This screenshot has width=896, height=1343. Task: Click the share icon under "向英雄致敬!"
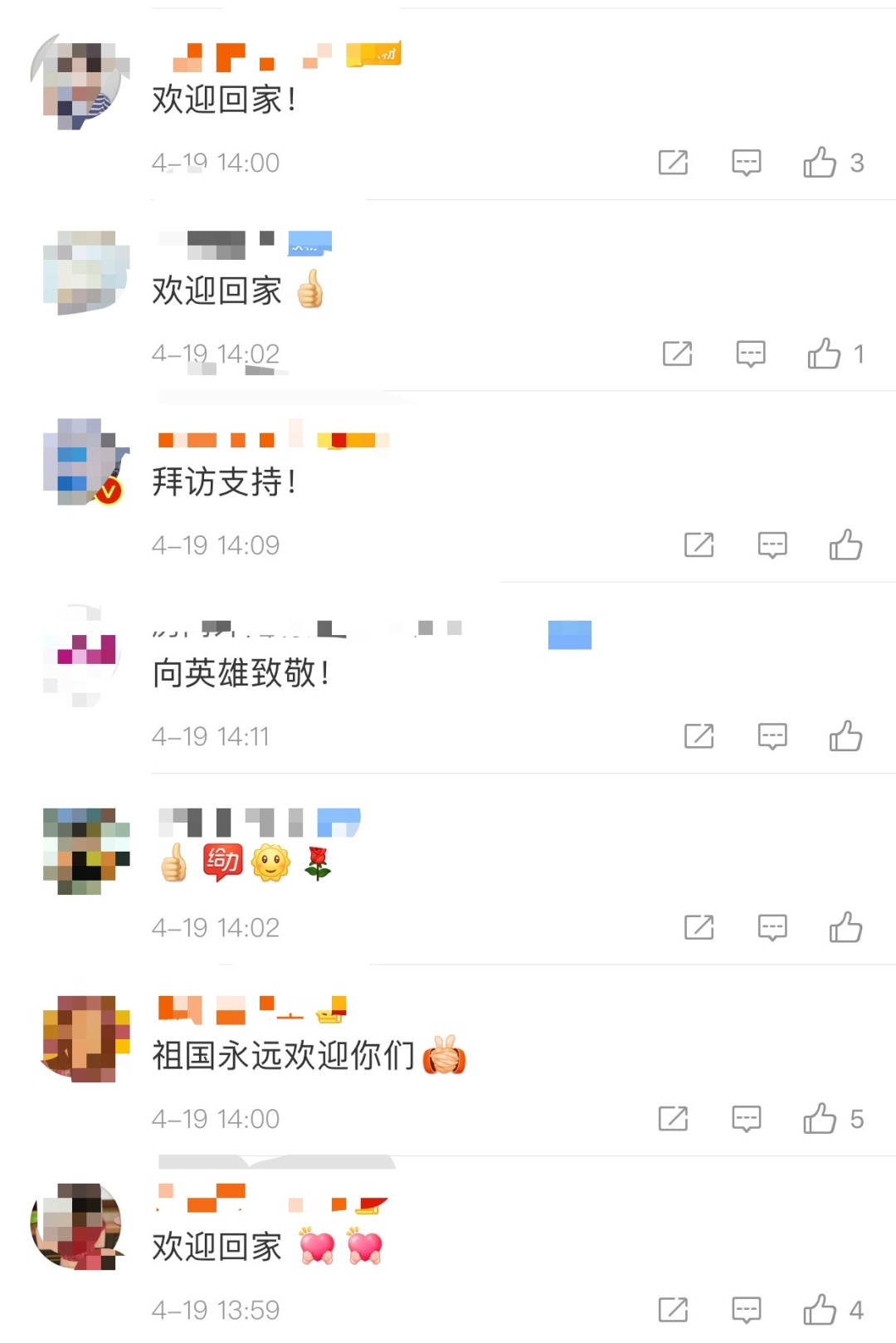699,735
